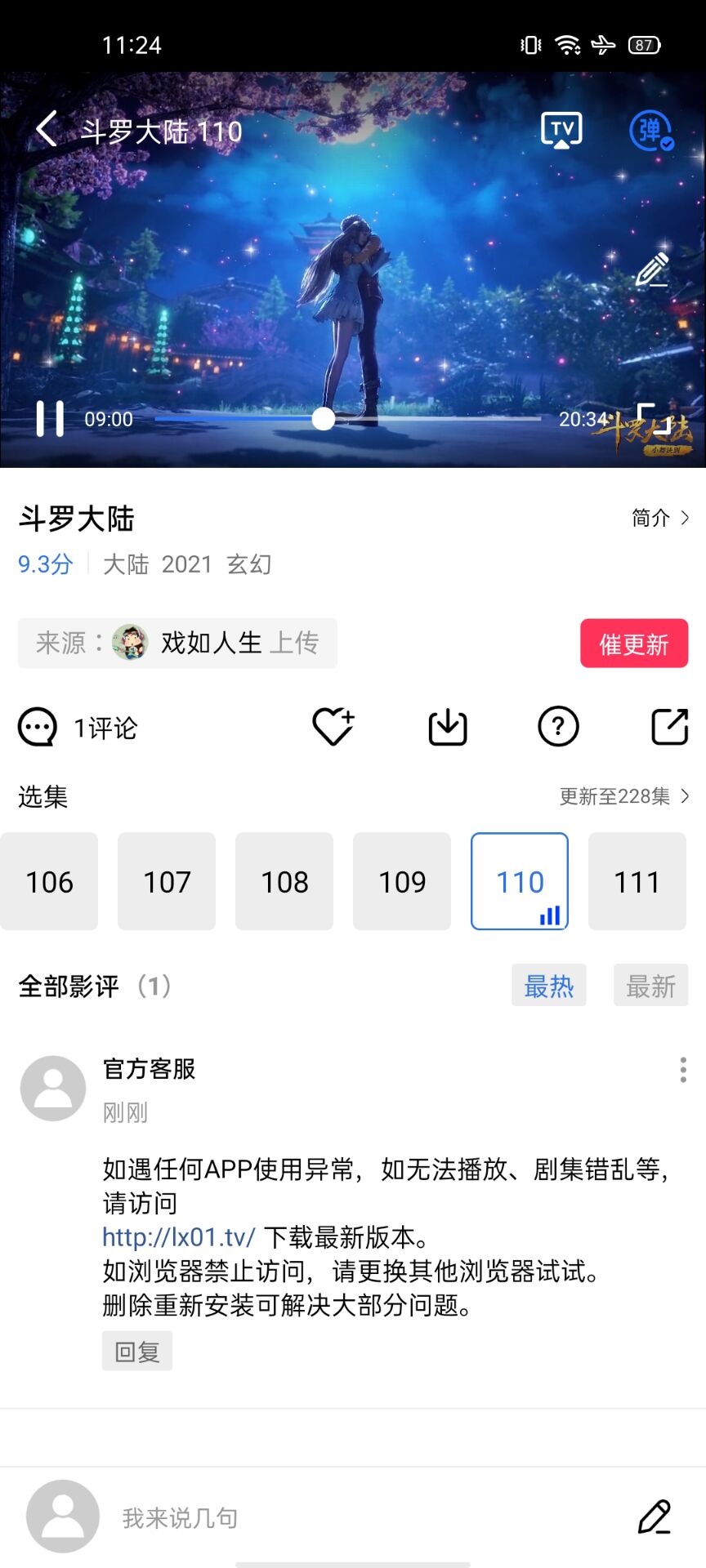Open the 1评论 comments

[x=78, y=727]
